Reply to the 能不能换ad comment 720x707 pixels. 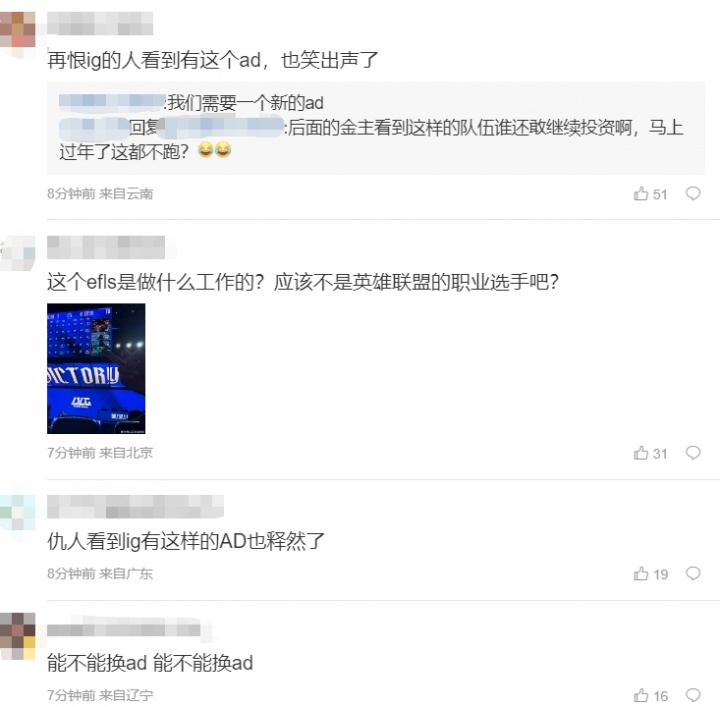(692, 695)
